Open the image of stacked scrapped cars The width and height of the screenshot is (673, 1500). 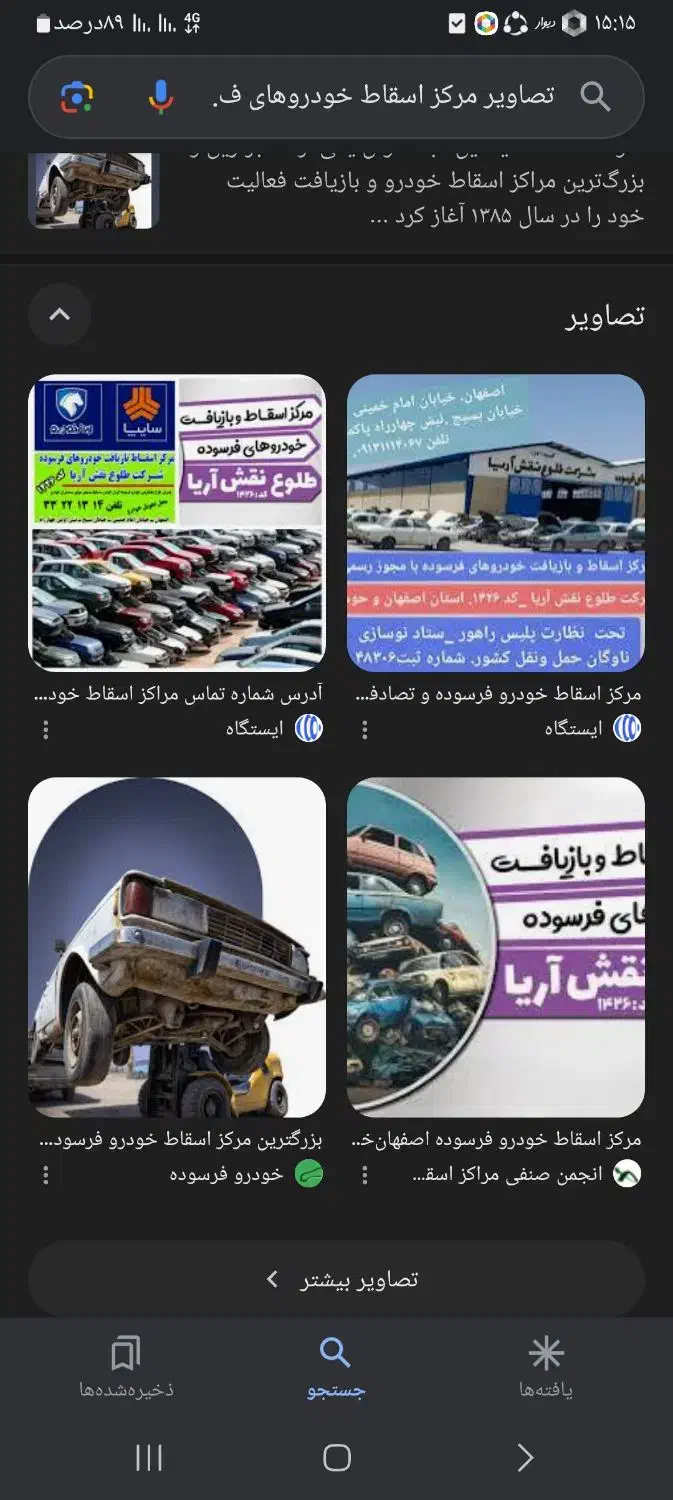click(496, 947)
